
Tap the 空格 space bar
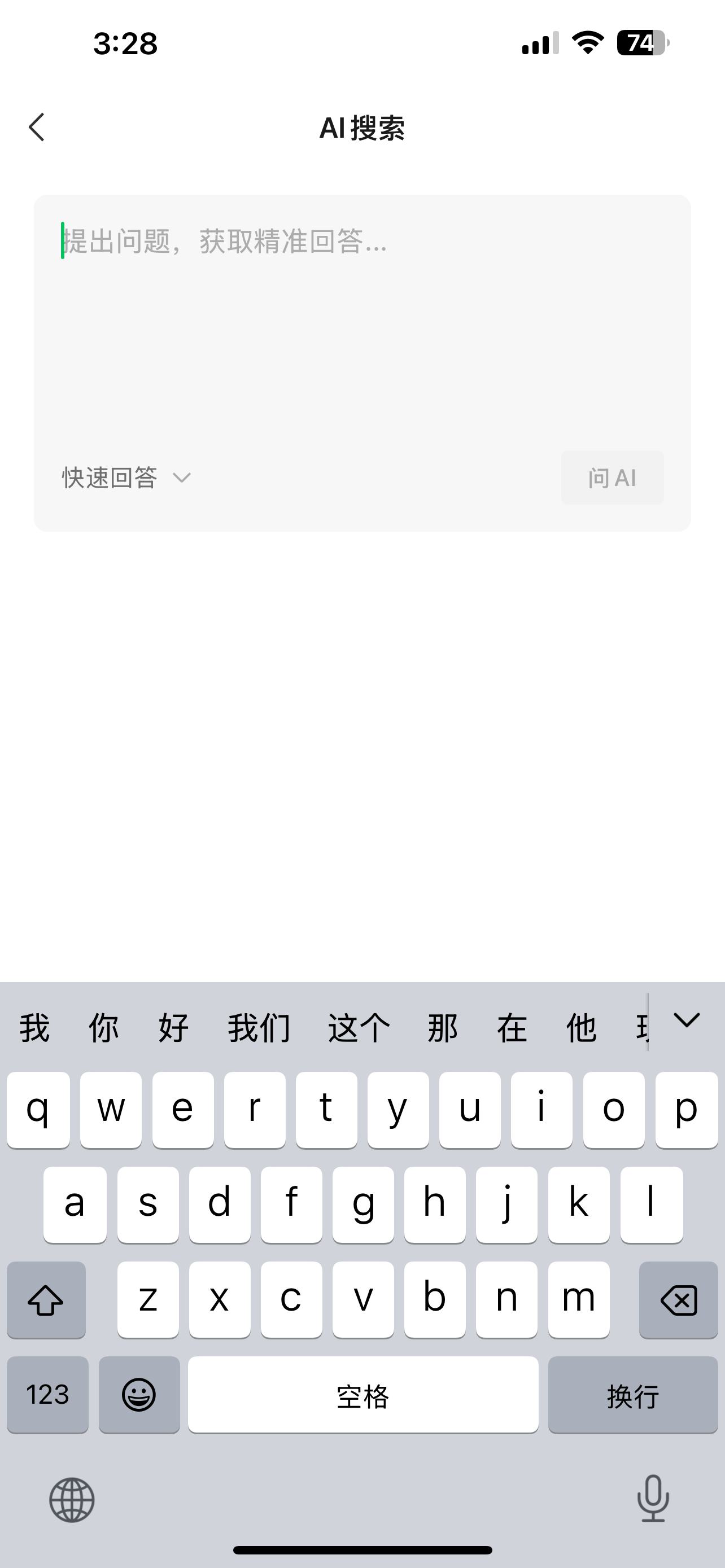pyautogui.click(x=363, y=1395)
